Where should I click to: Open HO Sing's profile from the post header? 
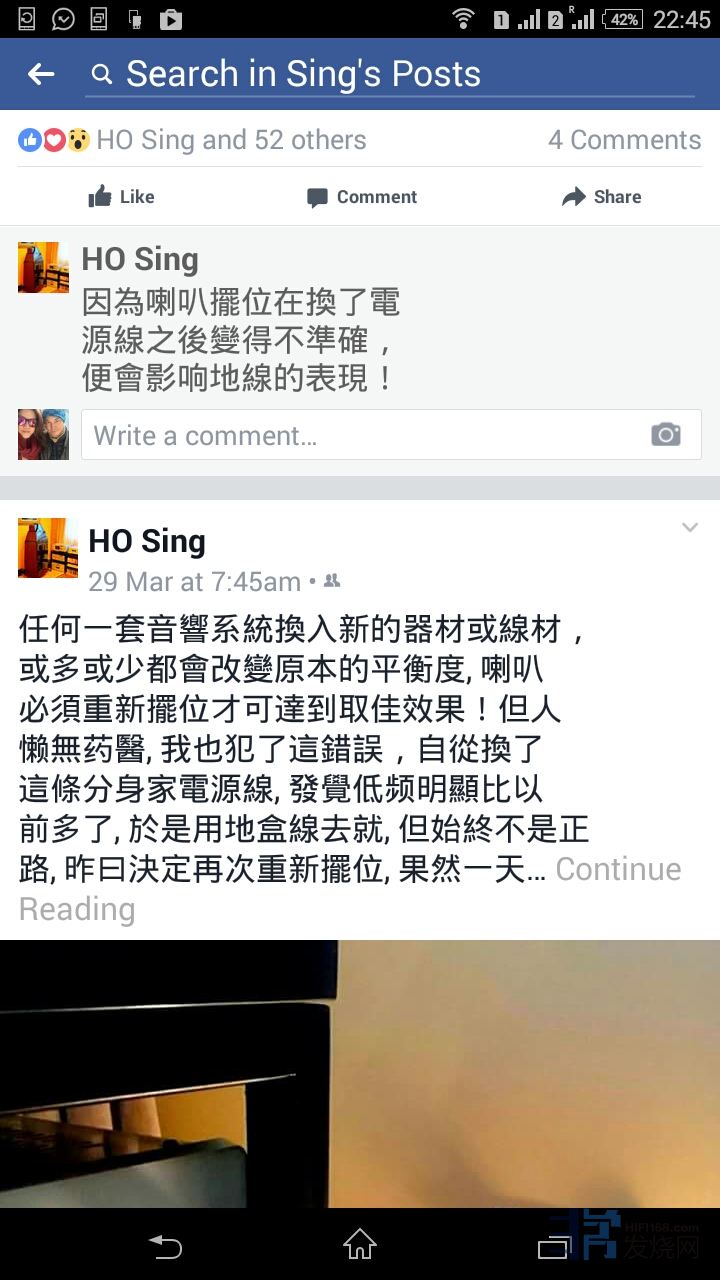click(x=147, y=541)
